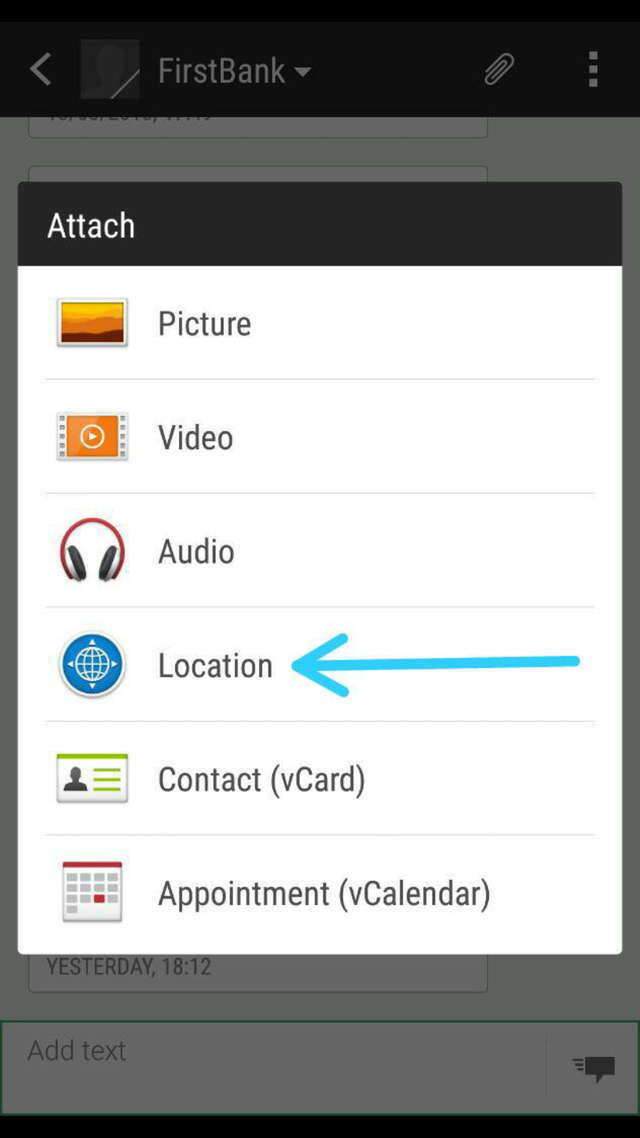The height and width of the screenshot is (1138, 640).
Task: Choose Video from the Attach list
Action: (319, 437)
